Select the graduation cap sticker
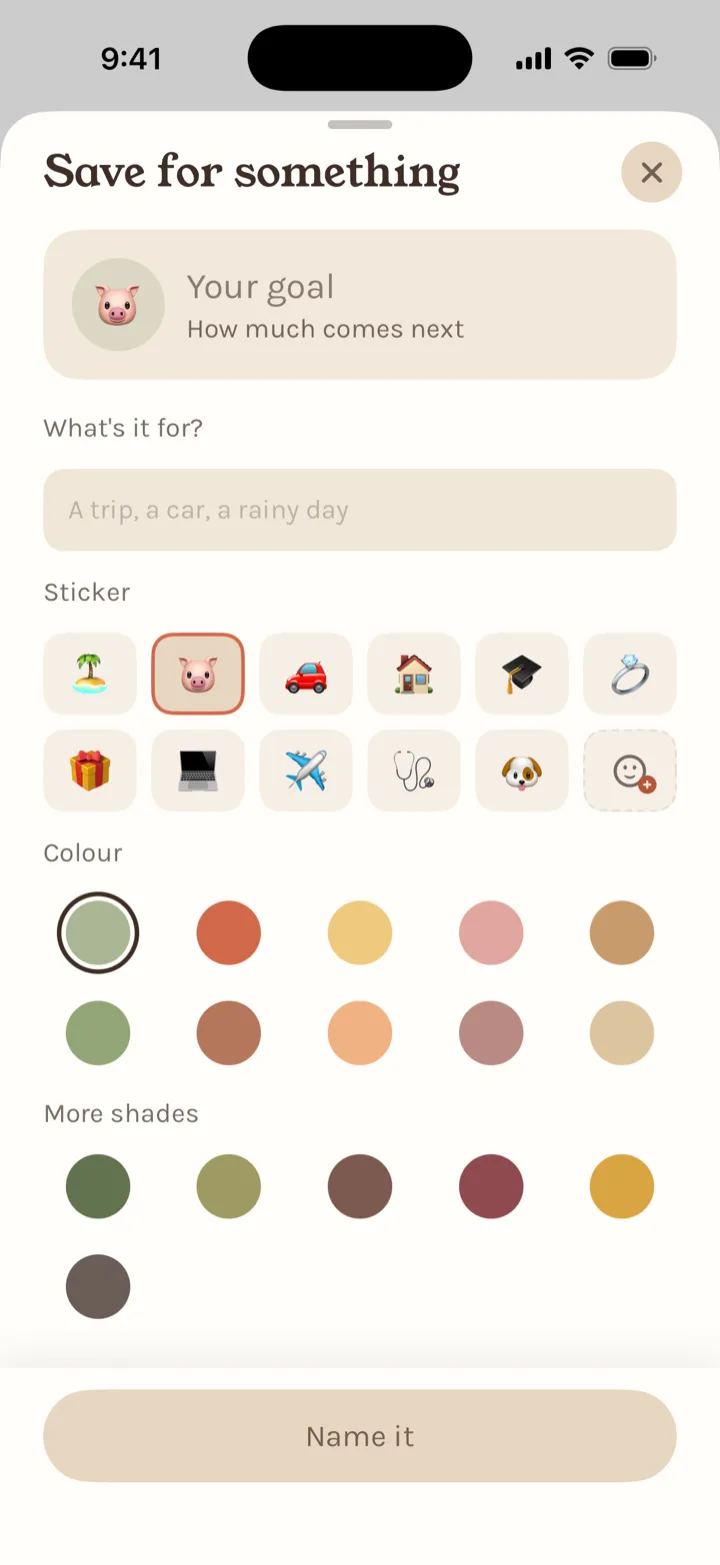 point(522,674)
